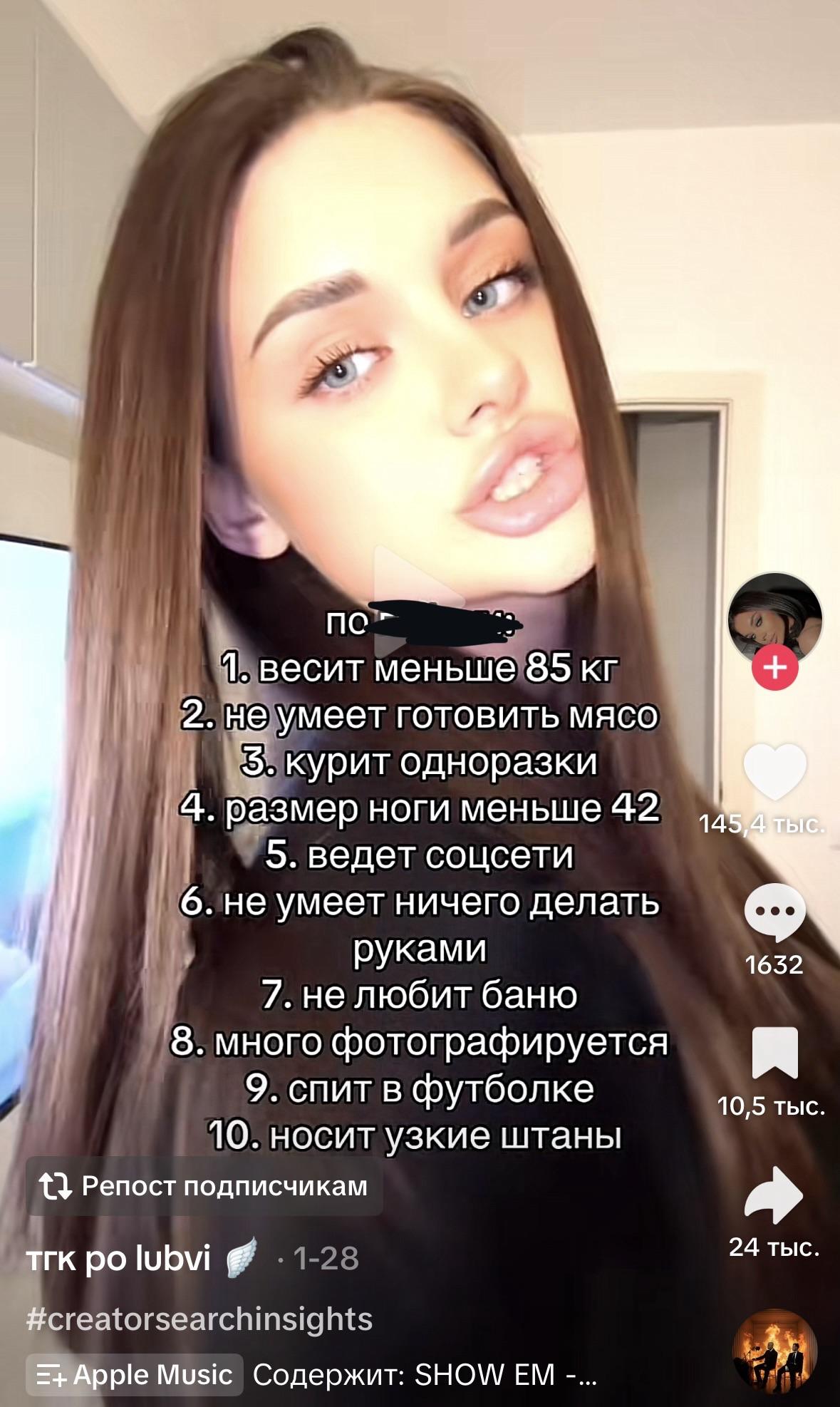This screenshot has height=1407, width=840.
Task: Open the comments section
Action: (774, 912)
